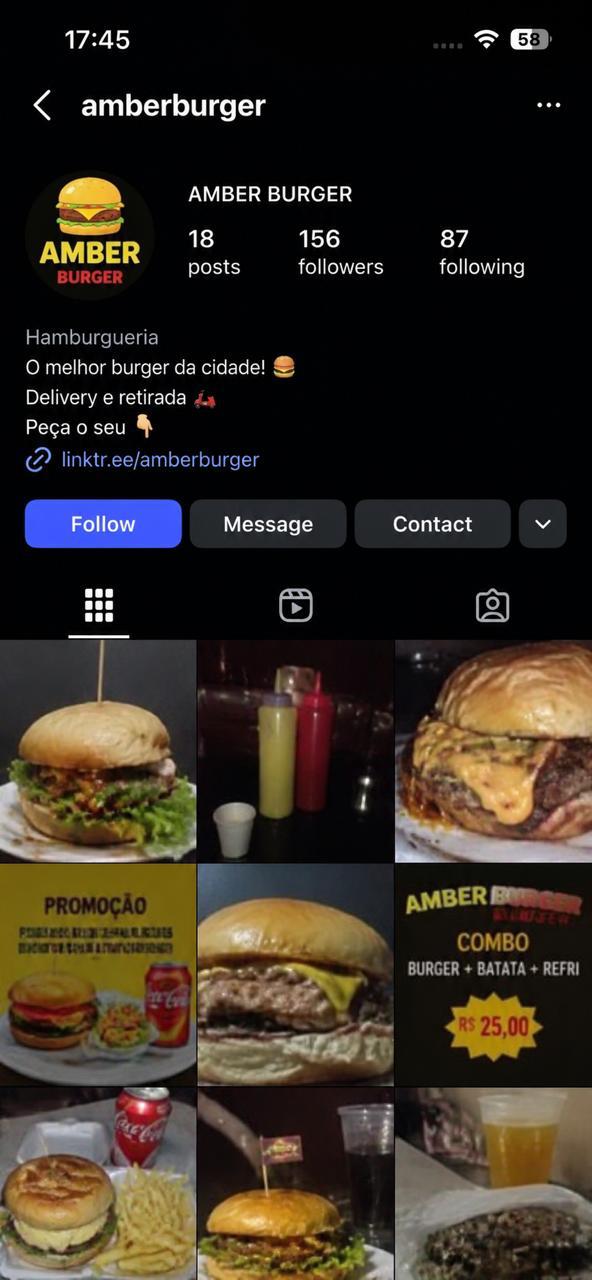Switch to the posts grid tab
Viewport: 592px width, 1280px height.
click(x=99, y=605)
